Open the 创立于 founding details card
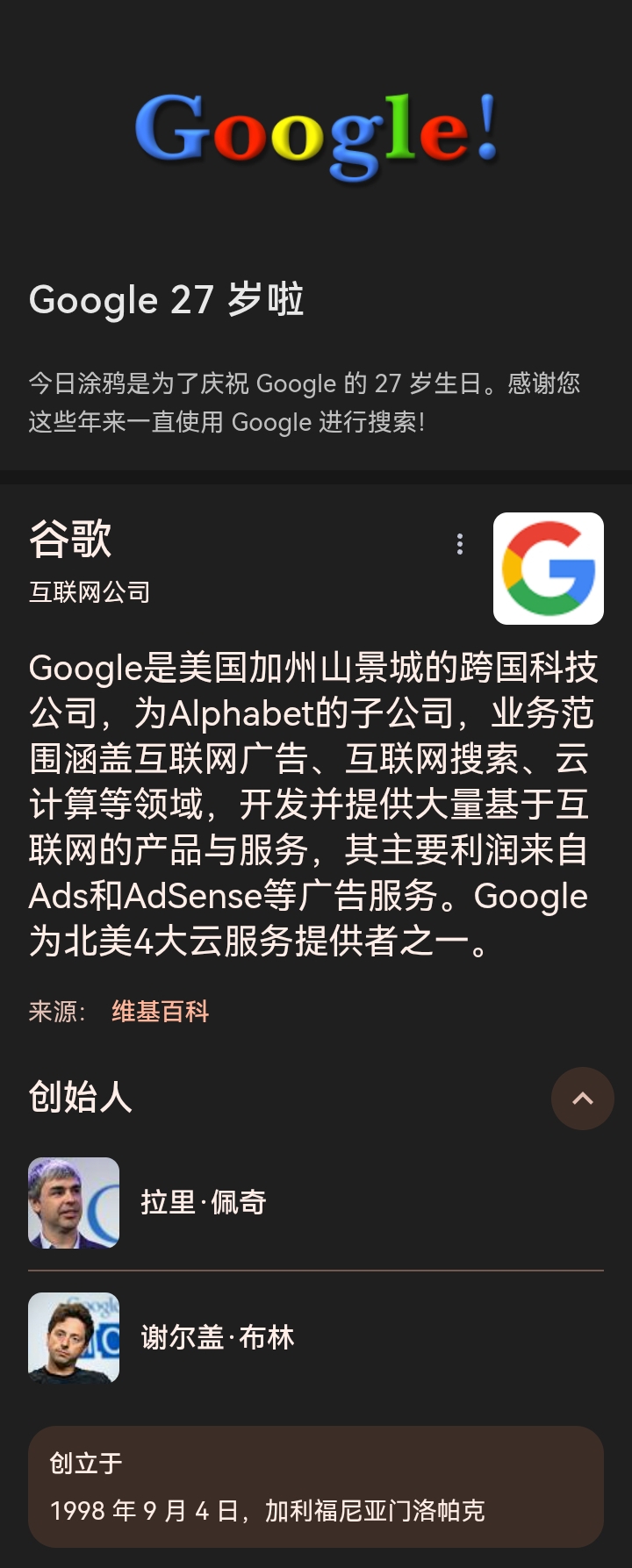 point(316,1486)
